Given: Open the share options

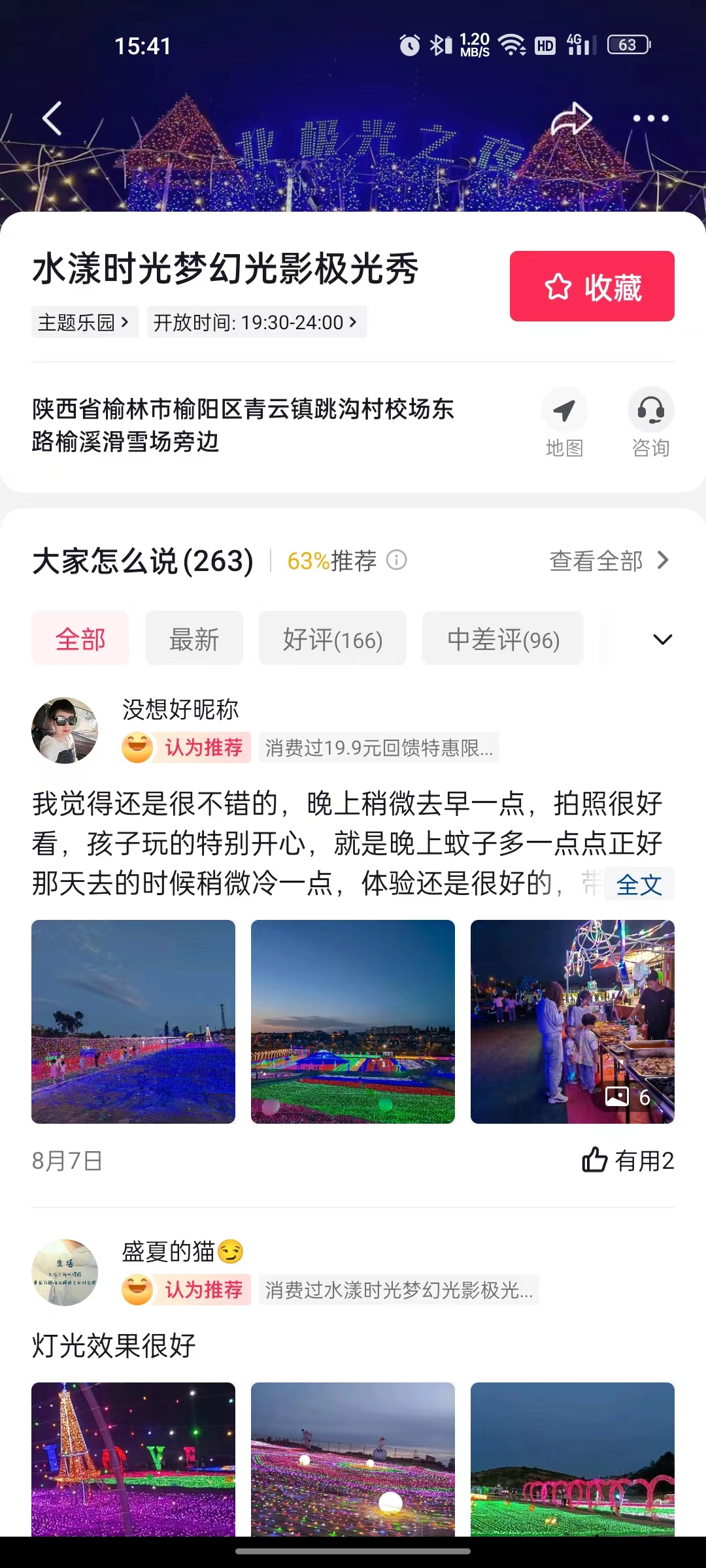Looking at the screenshot, I should click(x=571, y=118).
